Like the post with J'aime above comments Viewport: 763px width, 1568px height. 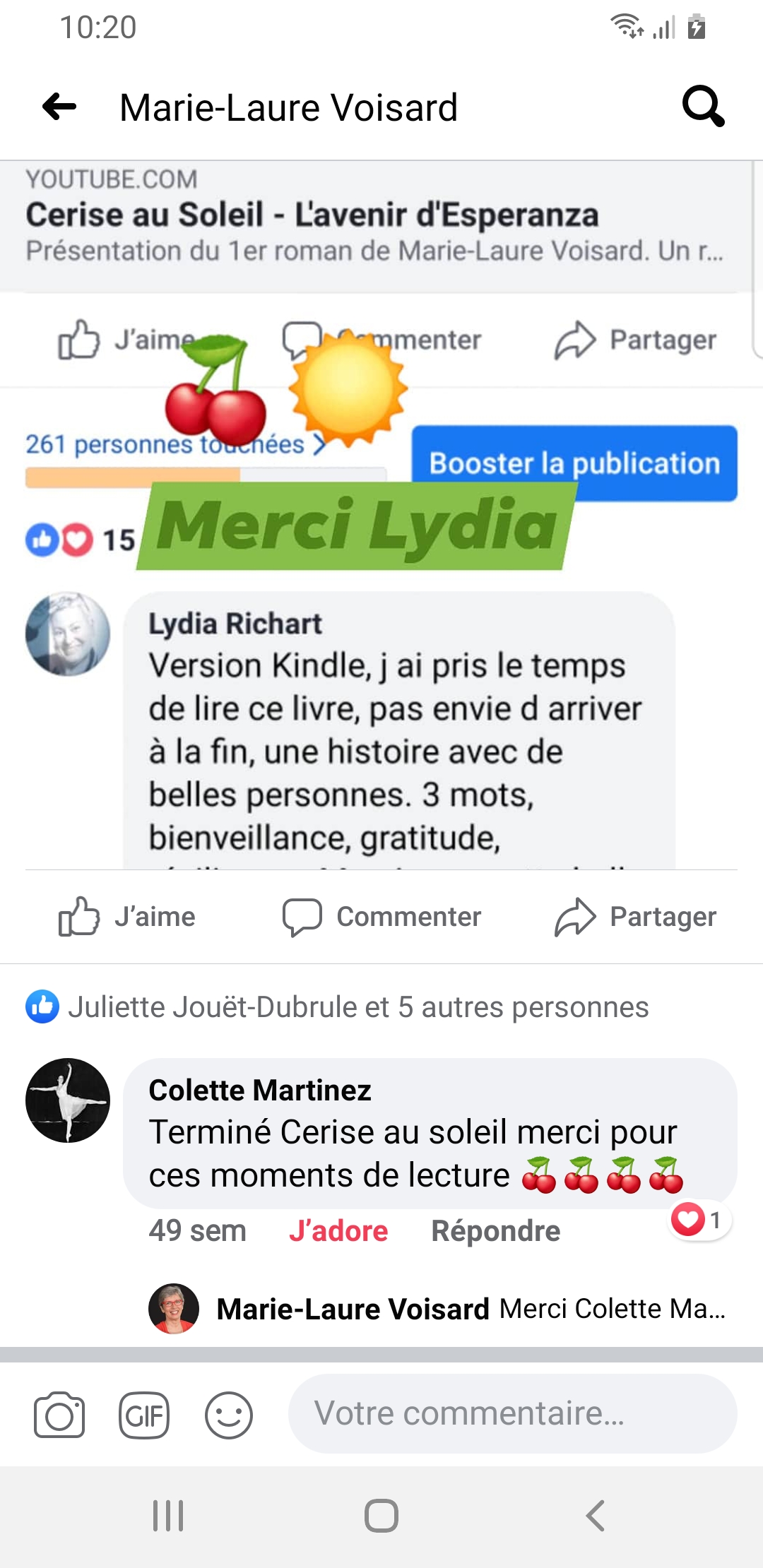tap(127, 917)
